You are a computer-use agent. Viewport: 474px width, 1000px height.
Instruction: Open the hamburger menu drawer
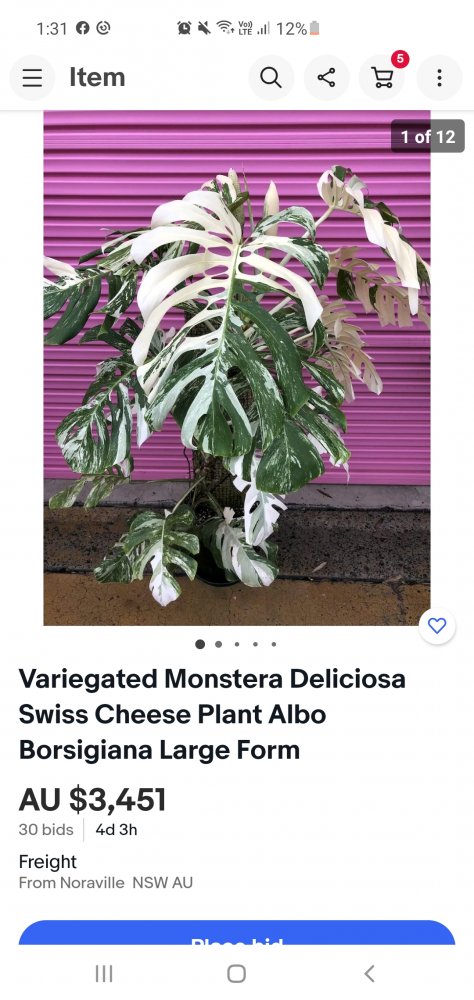(x=32, y=78)
